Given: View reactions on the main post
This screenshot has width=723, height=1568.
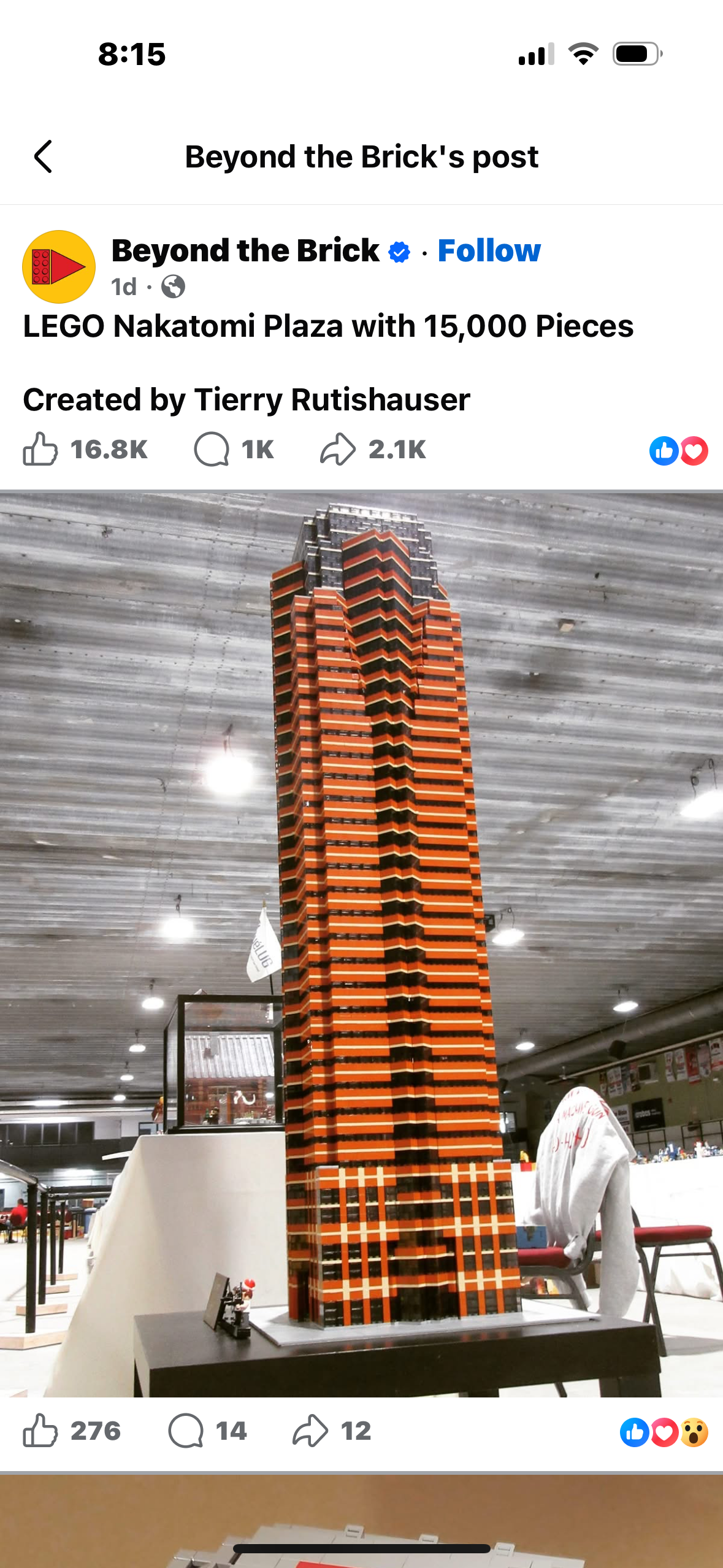Looking at the screenshot, I should click(x=678, y=451).
